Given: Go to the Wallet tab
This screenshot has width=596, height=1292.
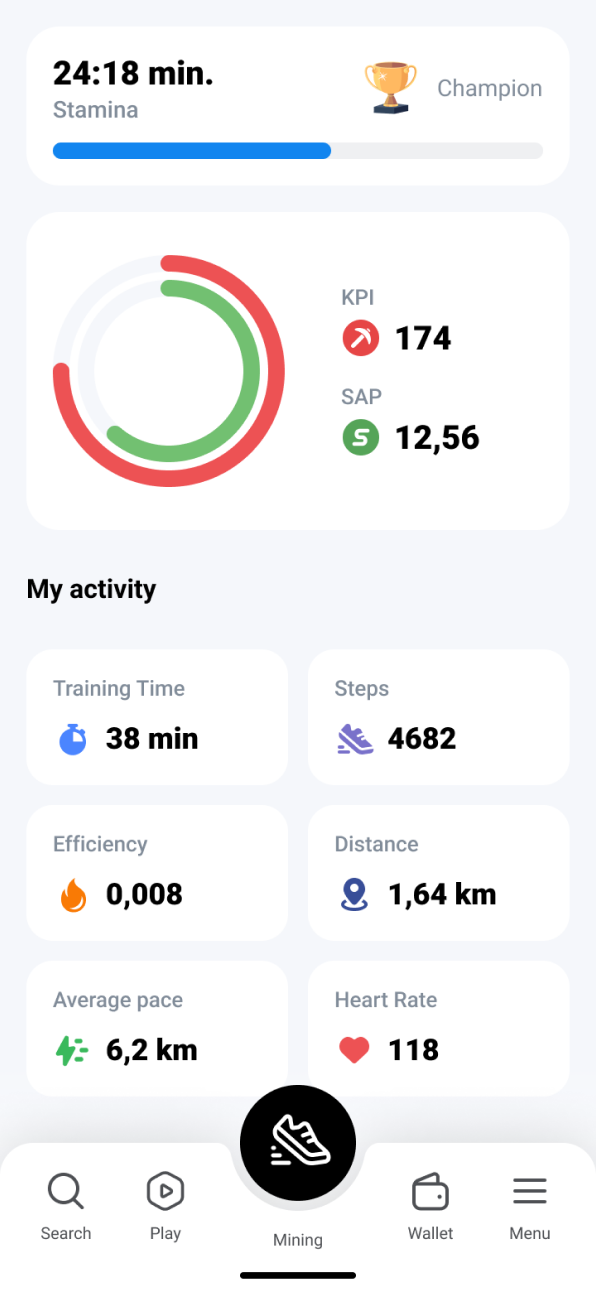Looking at the screenshot, I should [430, 1206].
